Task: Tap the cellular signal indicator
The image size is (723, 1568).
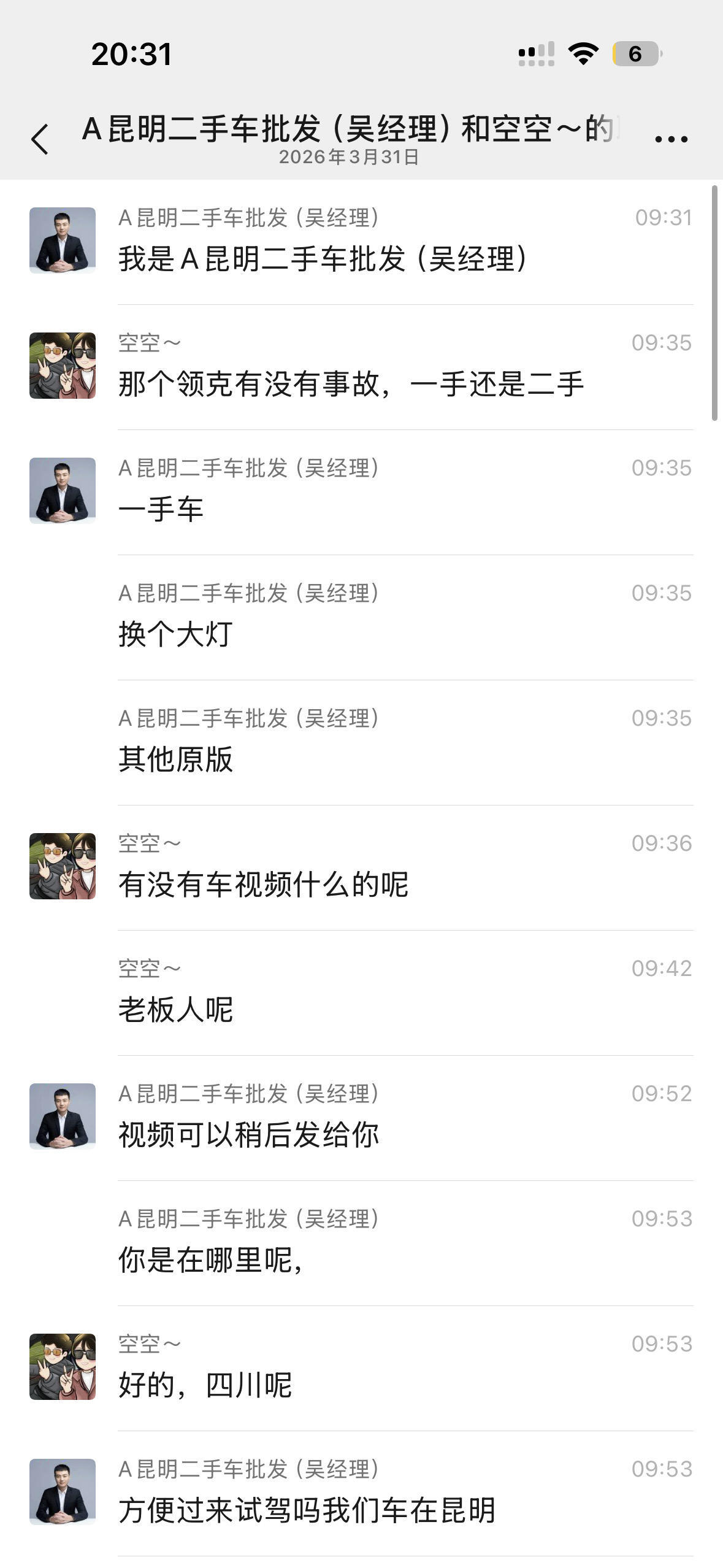Action: pyautogui.click(x=537, y=54)
